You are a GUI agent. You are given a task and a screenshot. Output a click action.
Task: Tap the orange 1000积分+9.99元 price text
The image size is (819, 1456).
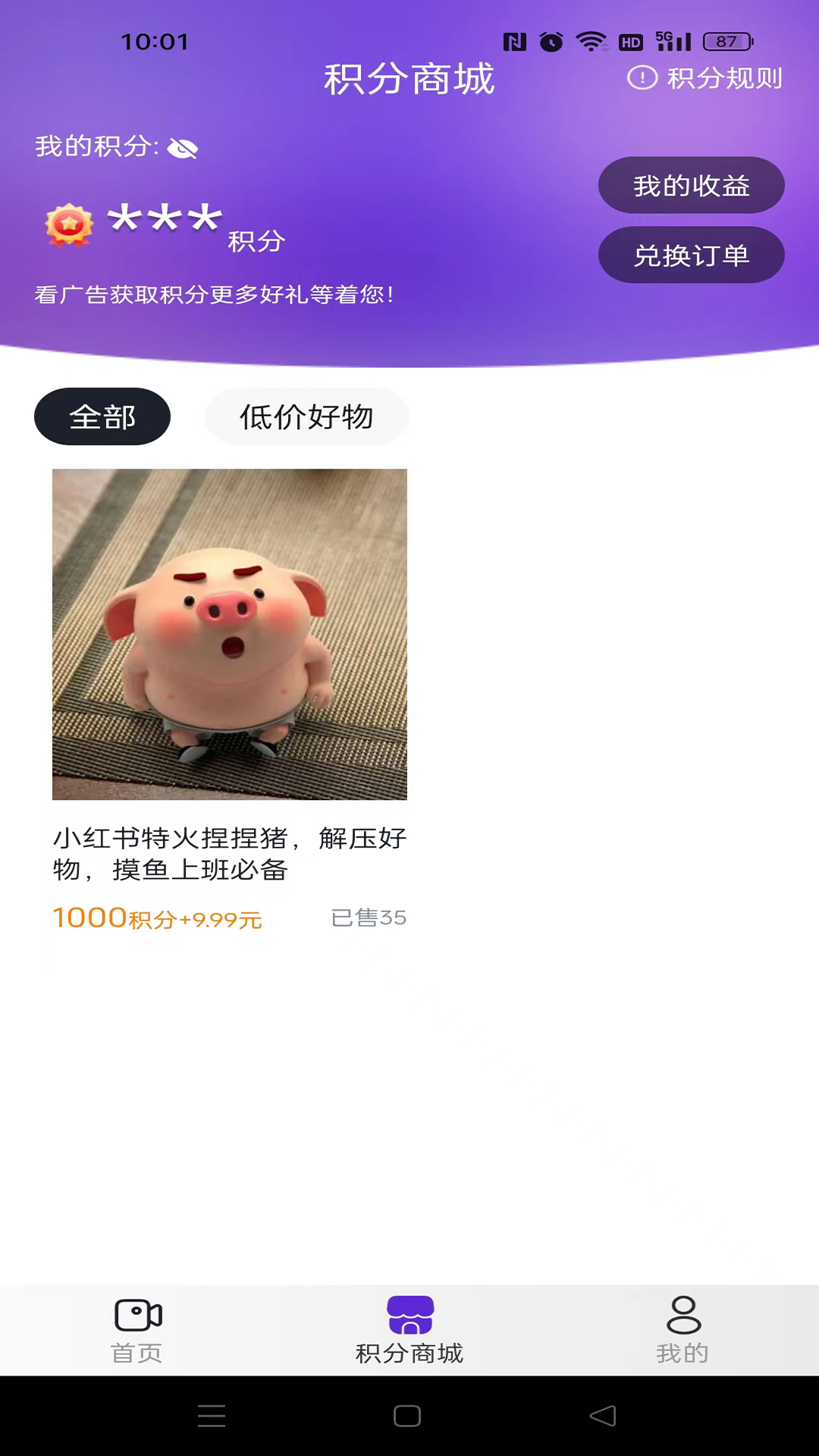[156, 918]
